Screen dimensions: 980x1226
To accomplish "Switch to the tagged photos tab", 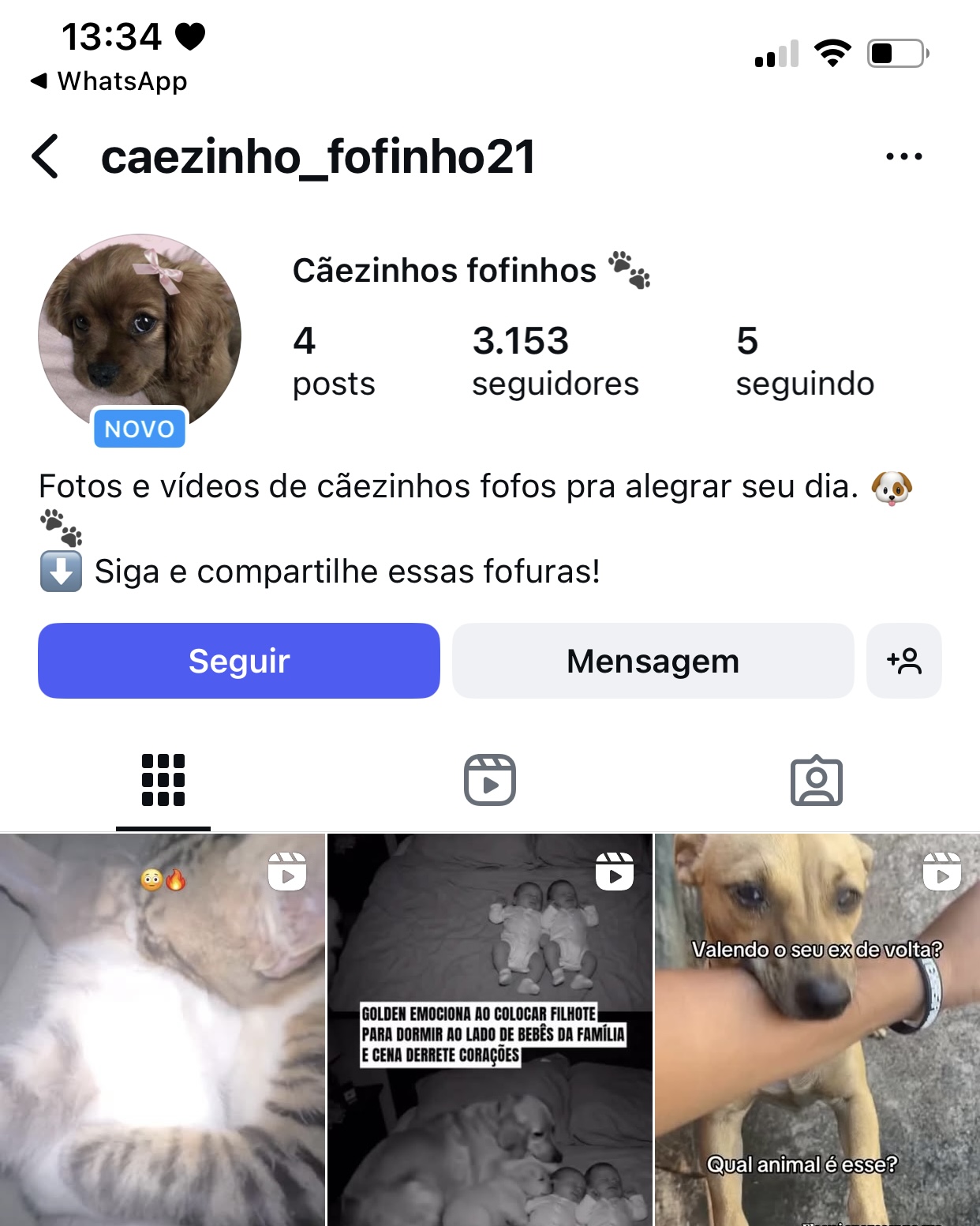I will point(816,780).
